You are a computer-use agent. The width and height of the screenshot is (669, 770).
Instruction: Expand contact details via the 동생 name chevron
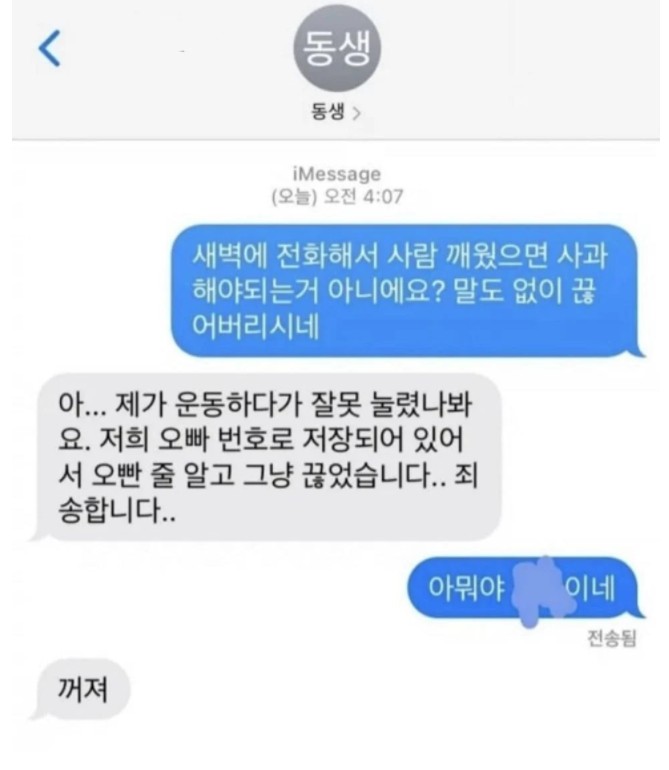[337, 111]
